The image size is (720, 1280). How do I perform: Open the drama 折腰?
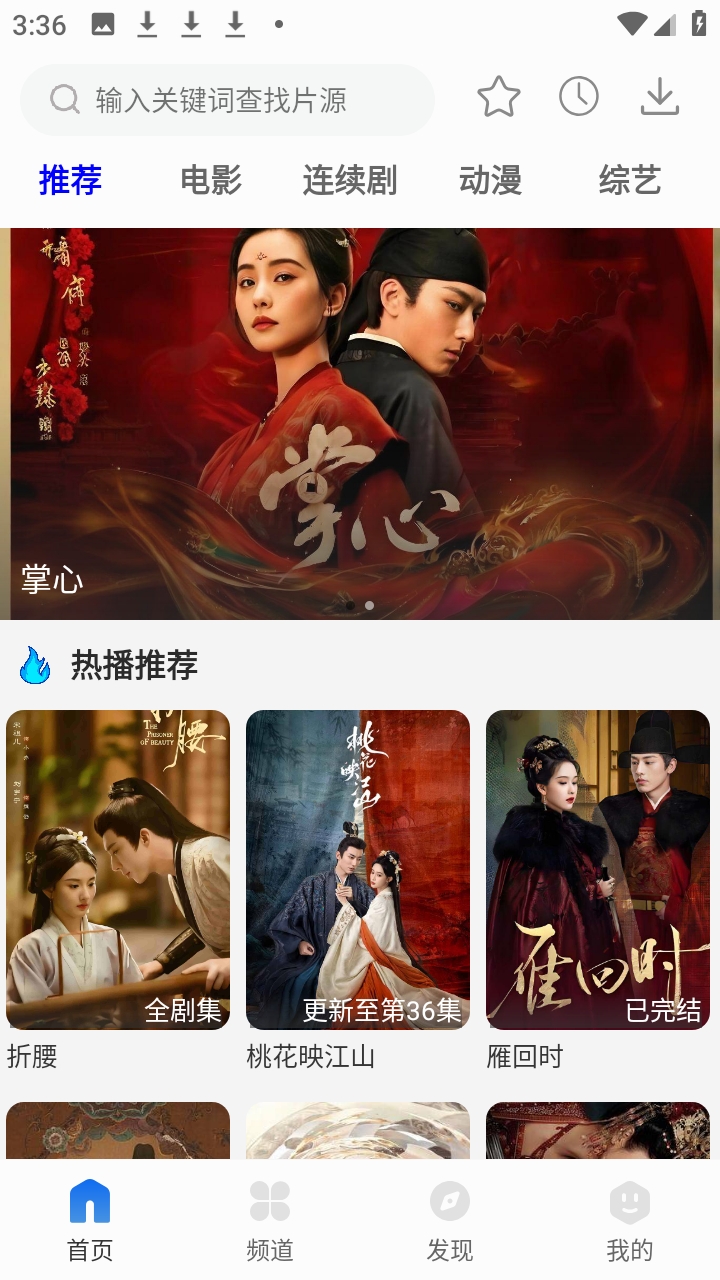(118, 870)
